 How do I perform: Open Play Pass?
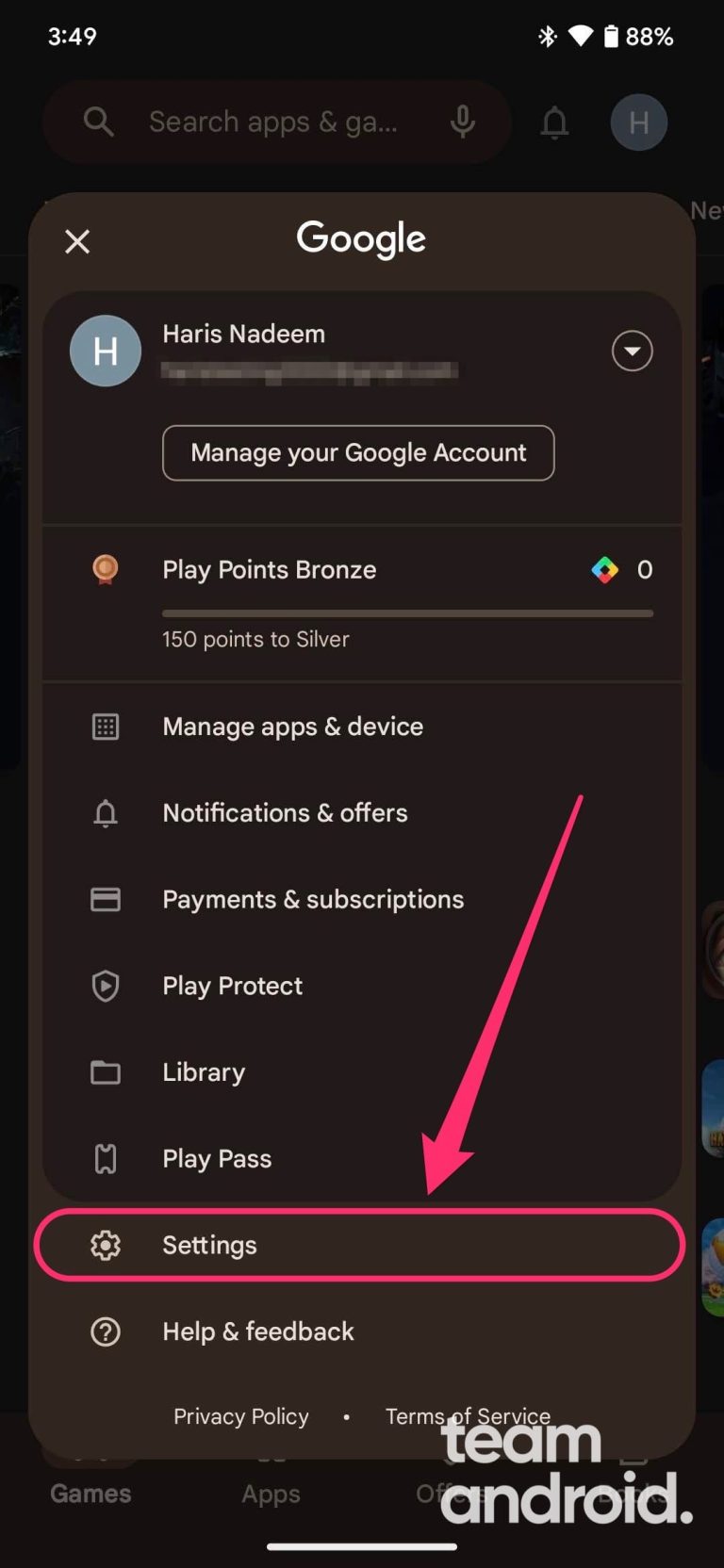pyautogui.click(x=216, y=1158)
